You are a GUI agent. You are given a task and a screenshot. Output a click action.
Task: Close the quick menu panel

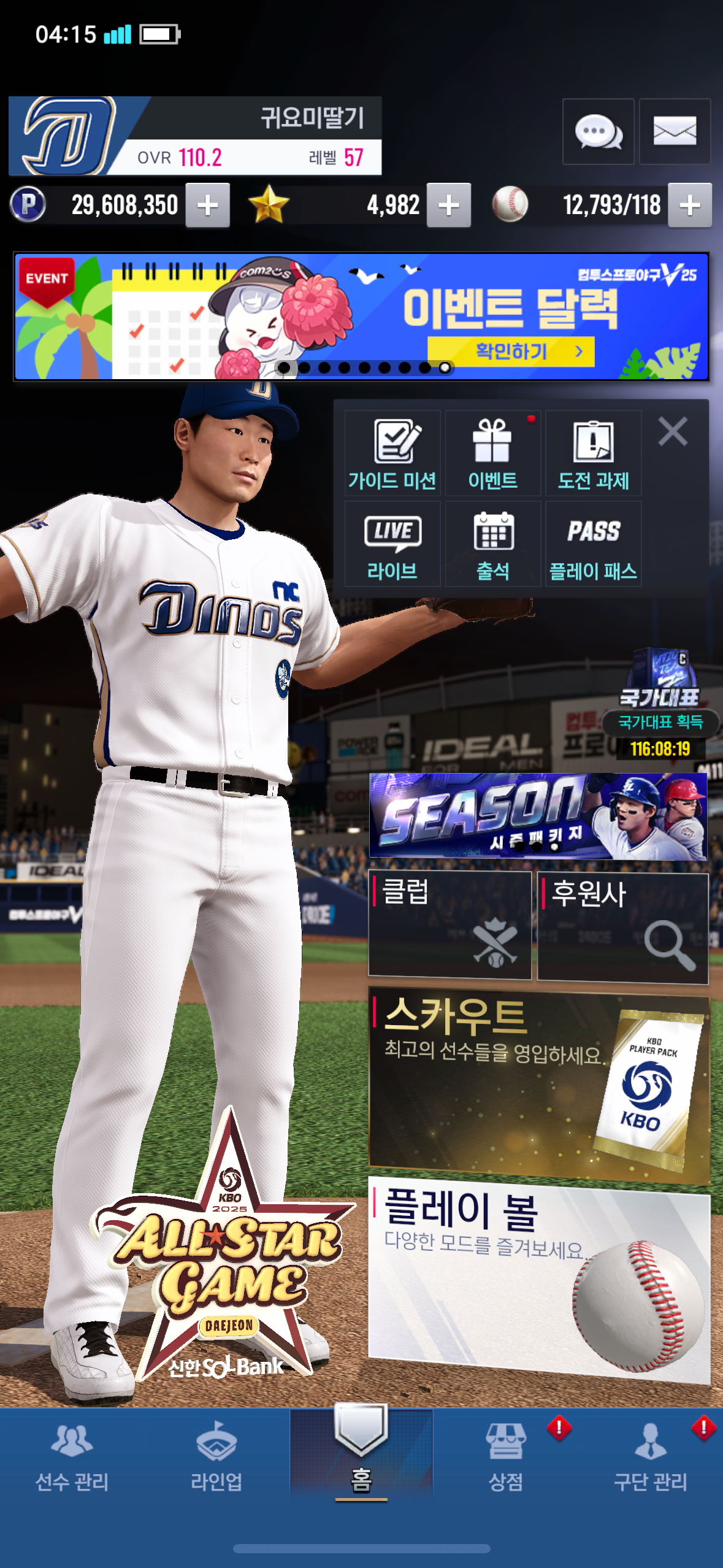click(673, 431)
